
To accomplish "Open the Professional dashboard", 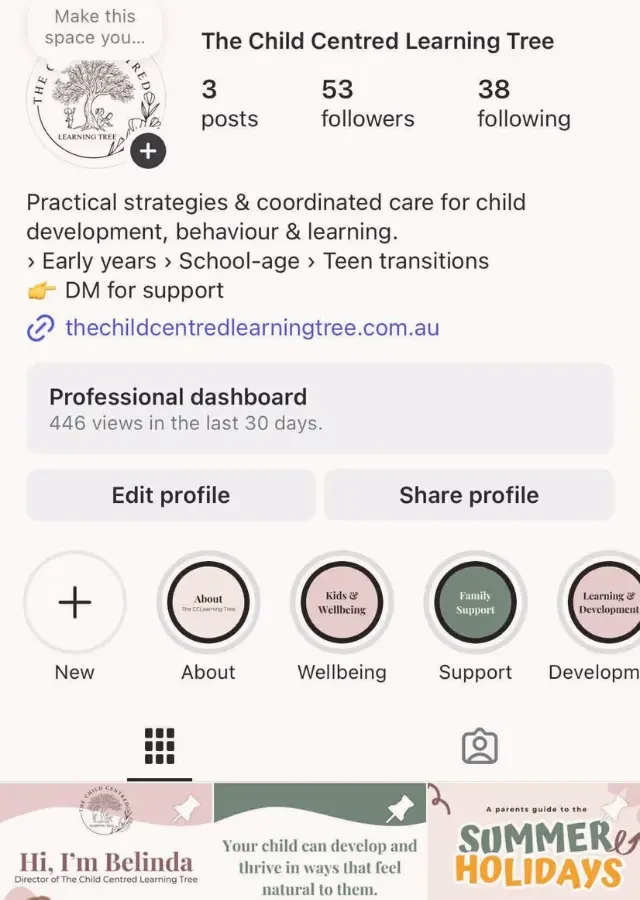I will click(320, 408).
